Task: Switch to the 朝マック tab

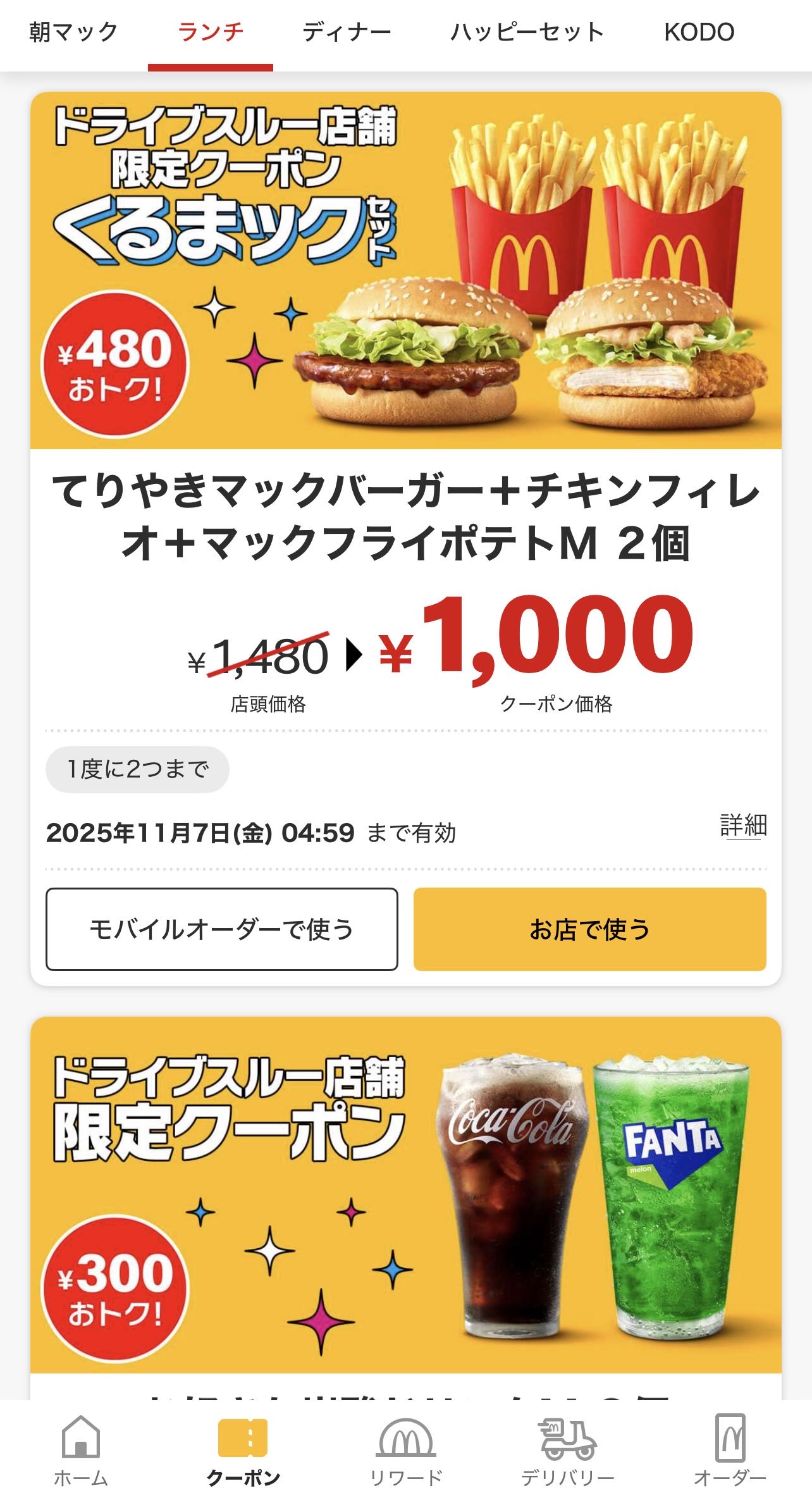Action: [x=73, y=32]
